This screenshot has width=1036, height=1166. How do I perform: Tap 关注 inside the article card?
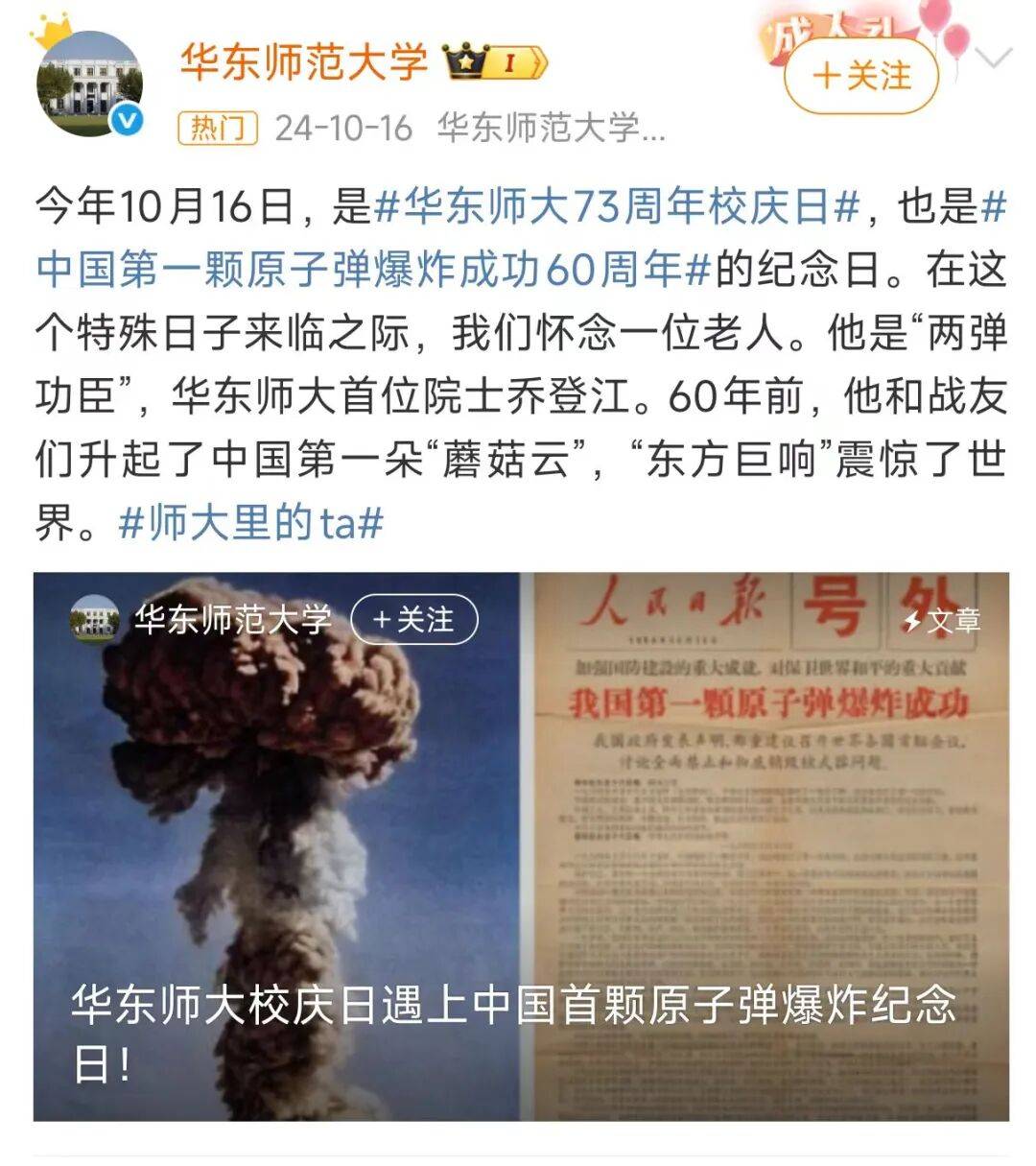(x=413, y=620)
